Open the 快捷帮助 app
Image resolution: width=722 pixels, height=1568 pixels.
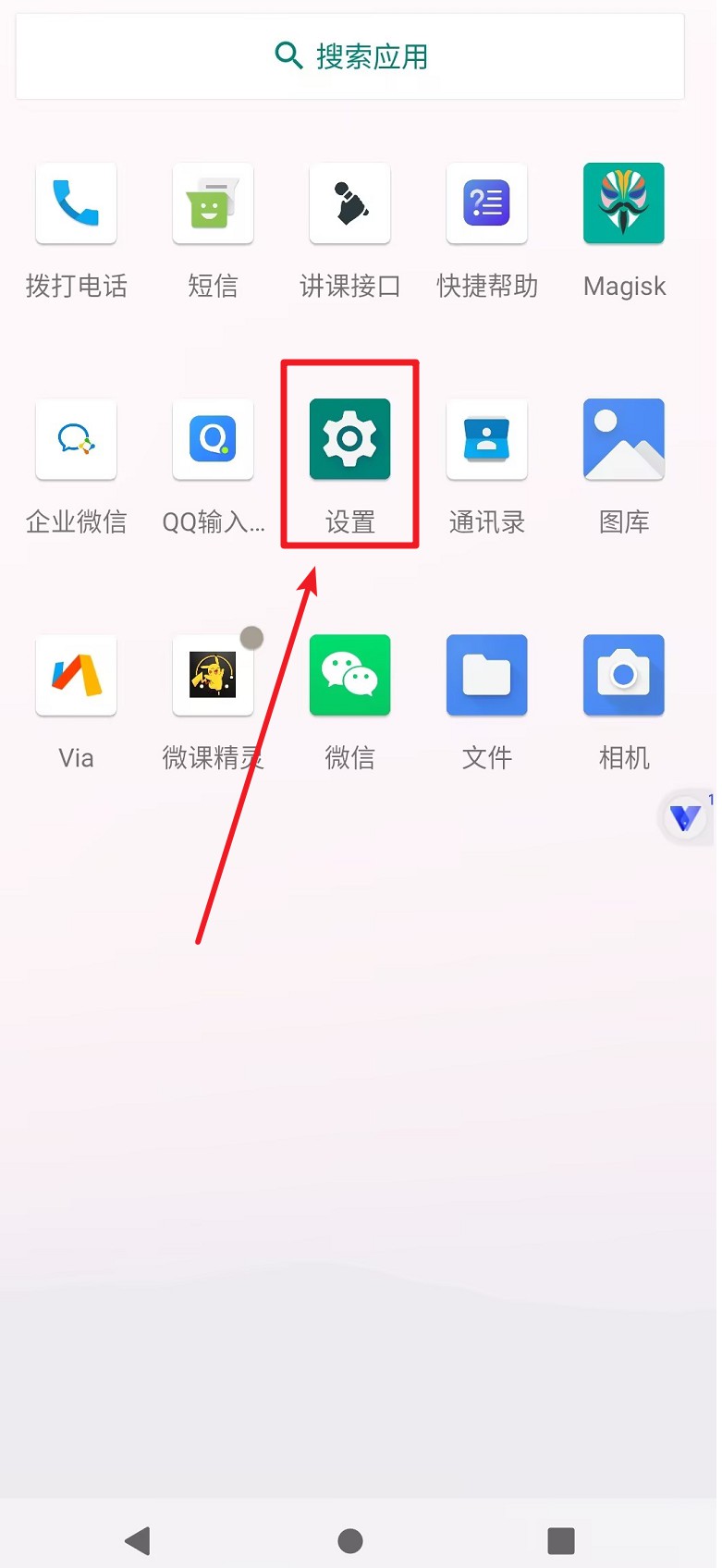pos(486,203)
